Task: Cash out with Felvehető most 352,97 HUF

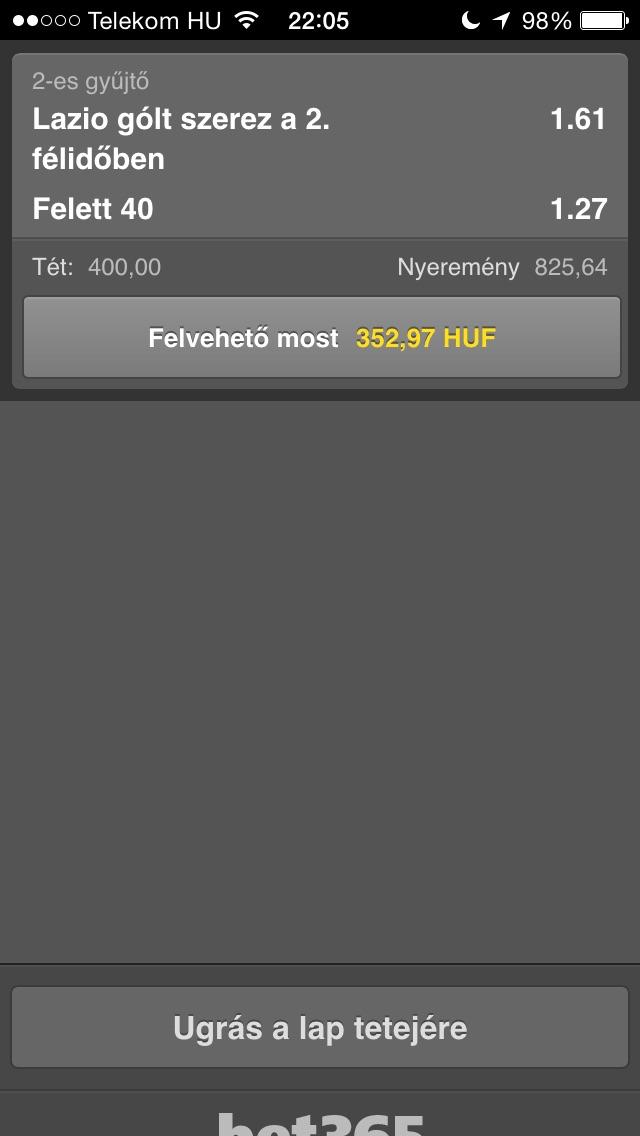Action: pyautogui.click(x=321, y=338)
